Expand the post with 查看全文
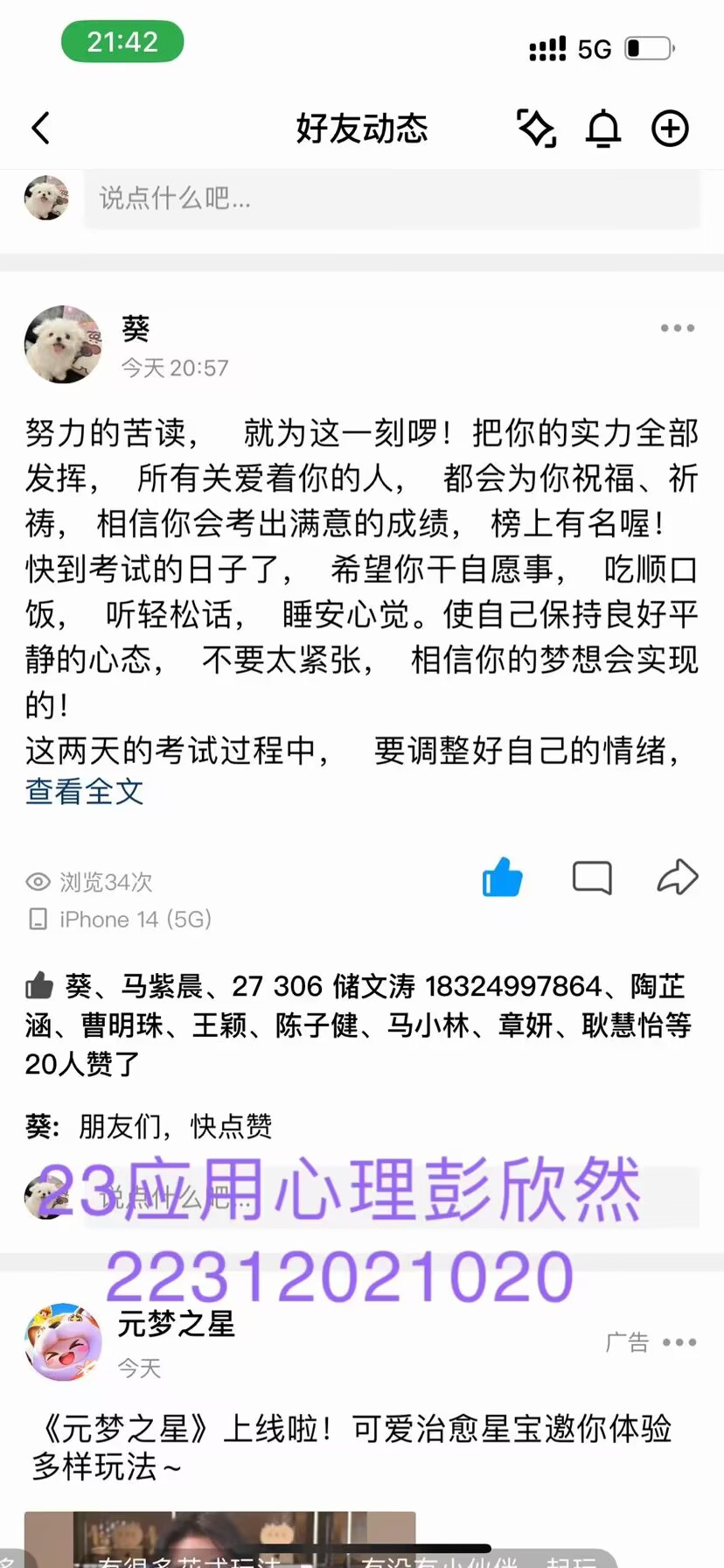 (84, 792)
